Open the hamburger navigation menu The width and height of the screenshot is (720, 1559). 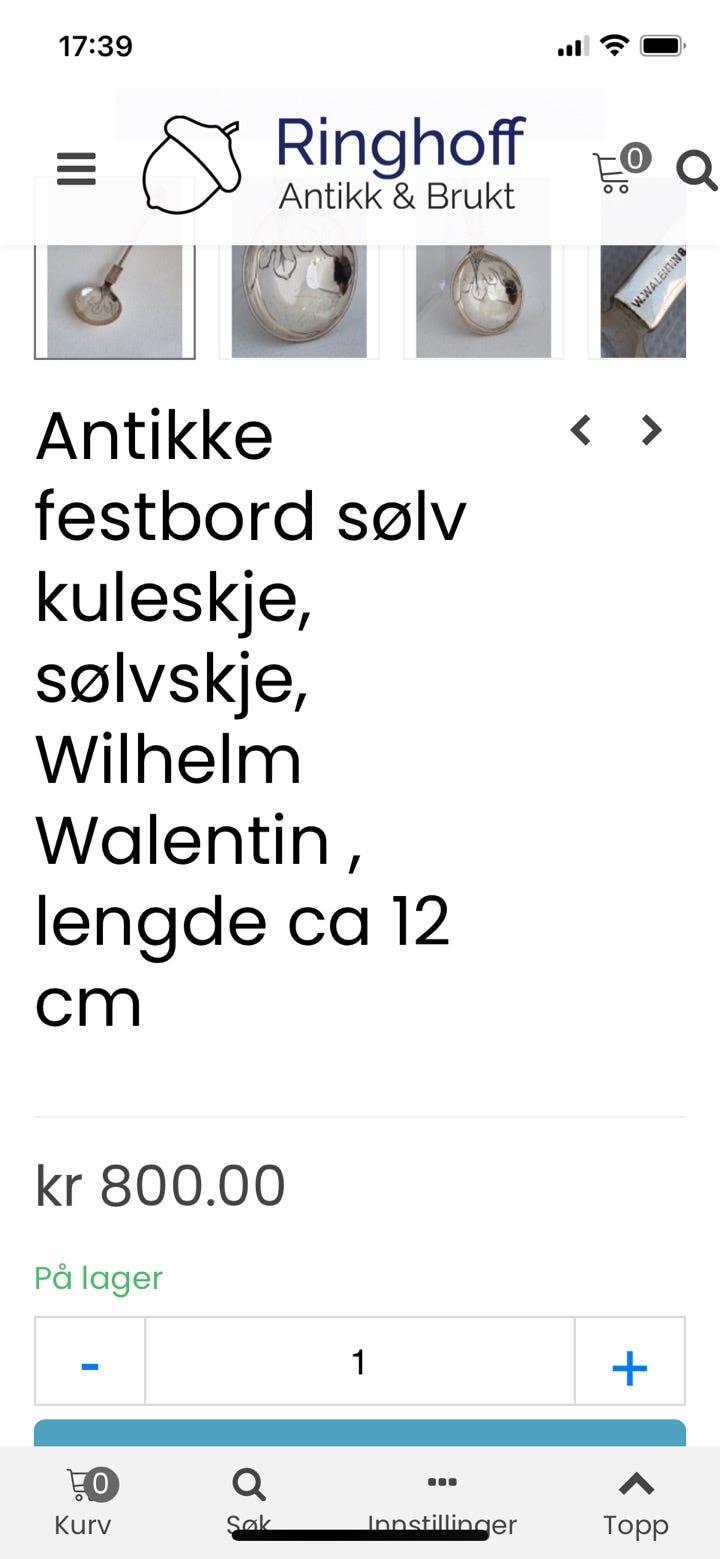pos(75,169)
